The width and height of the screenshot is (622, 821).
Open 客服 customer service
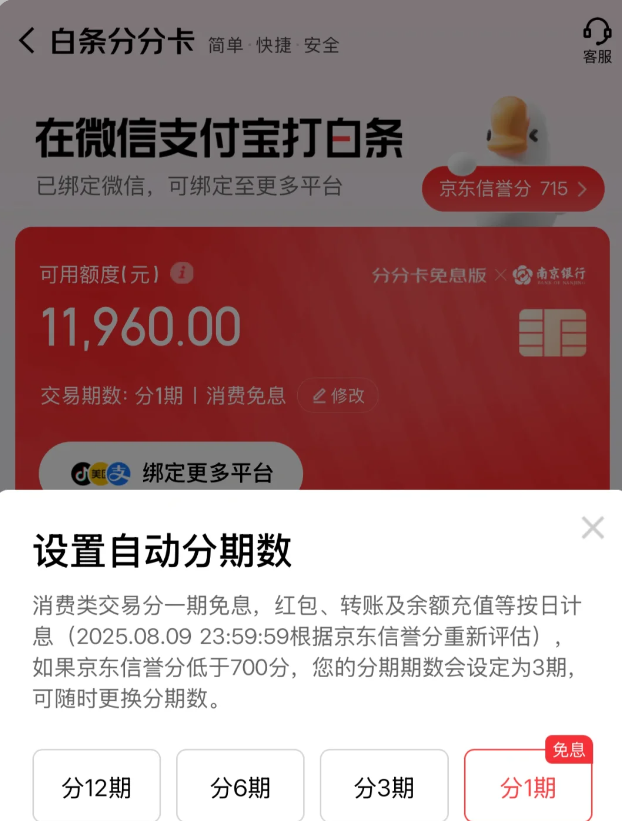click(597, 41)
